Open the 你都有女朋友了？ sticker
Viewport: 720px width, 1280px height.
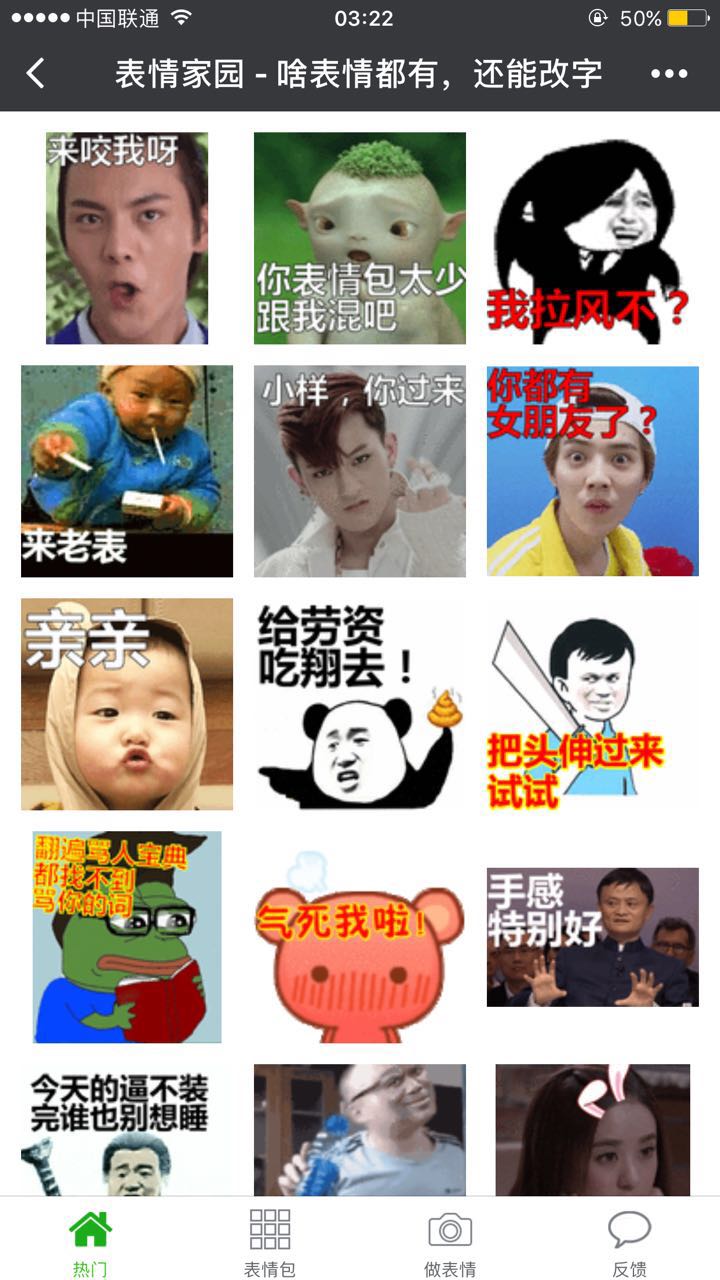592,471
